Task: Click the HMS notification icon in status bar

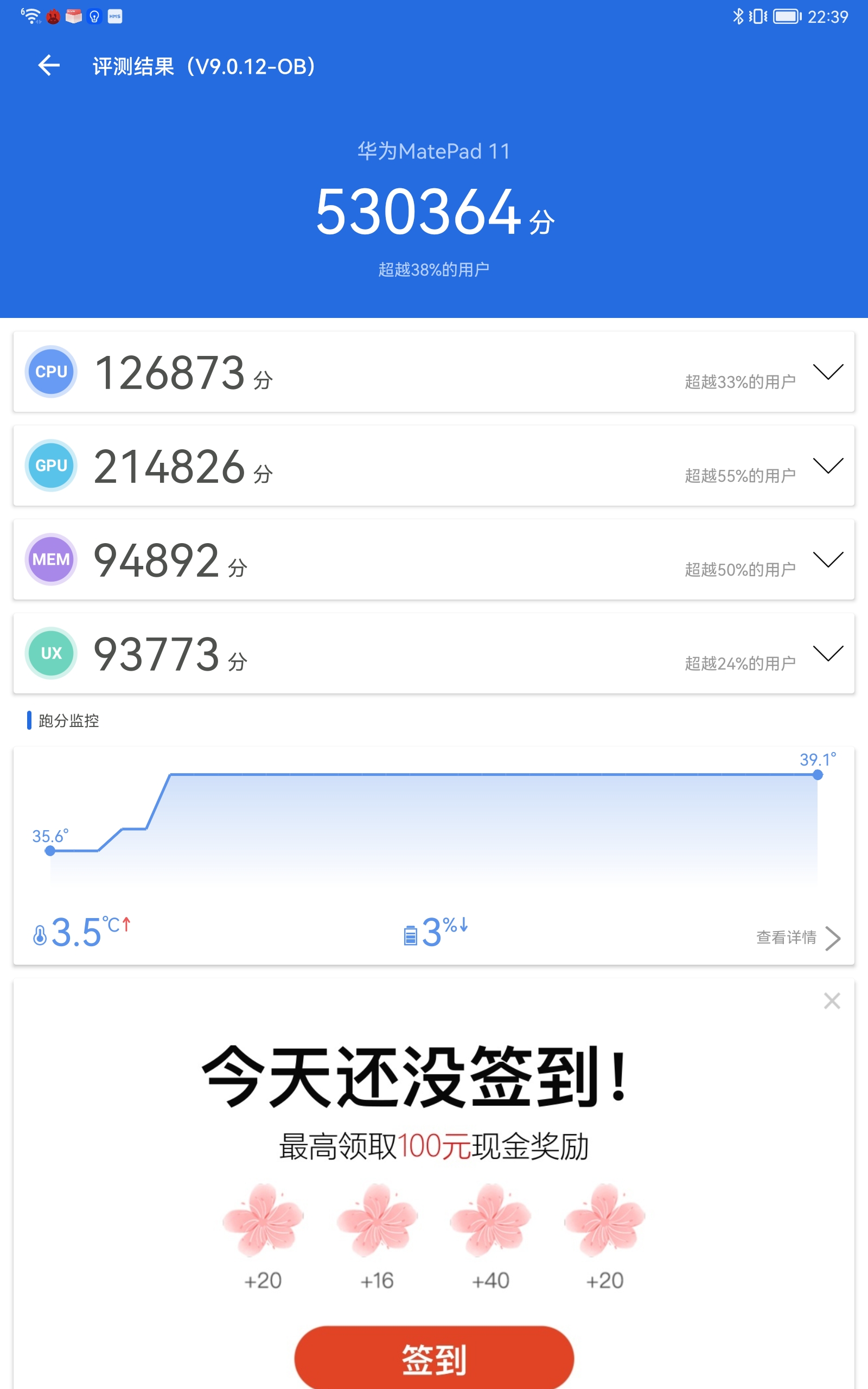Action: (114, 17)
